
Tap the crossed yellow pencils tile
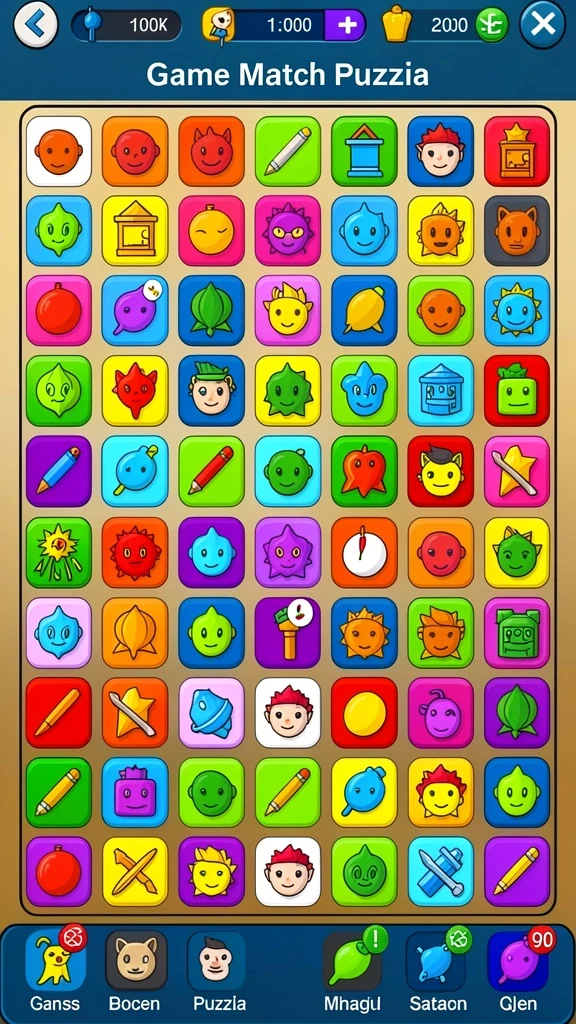tap(135, 872)
